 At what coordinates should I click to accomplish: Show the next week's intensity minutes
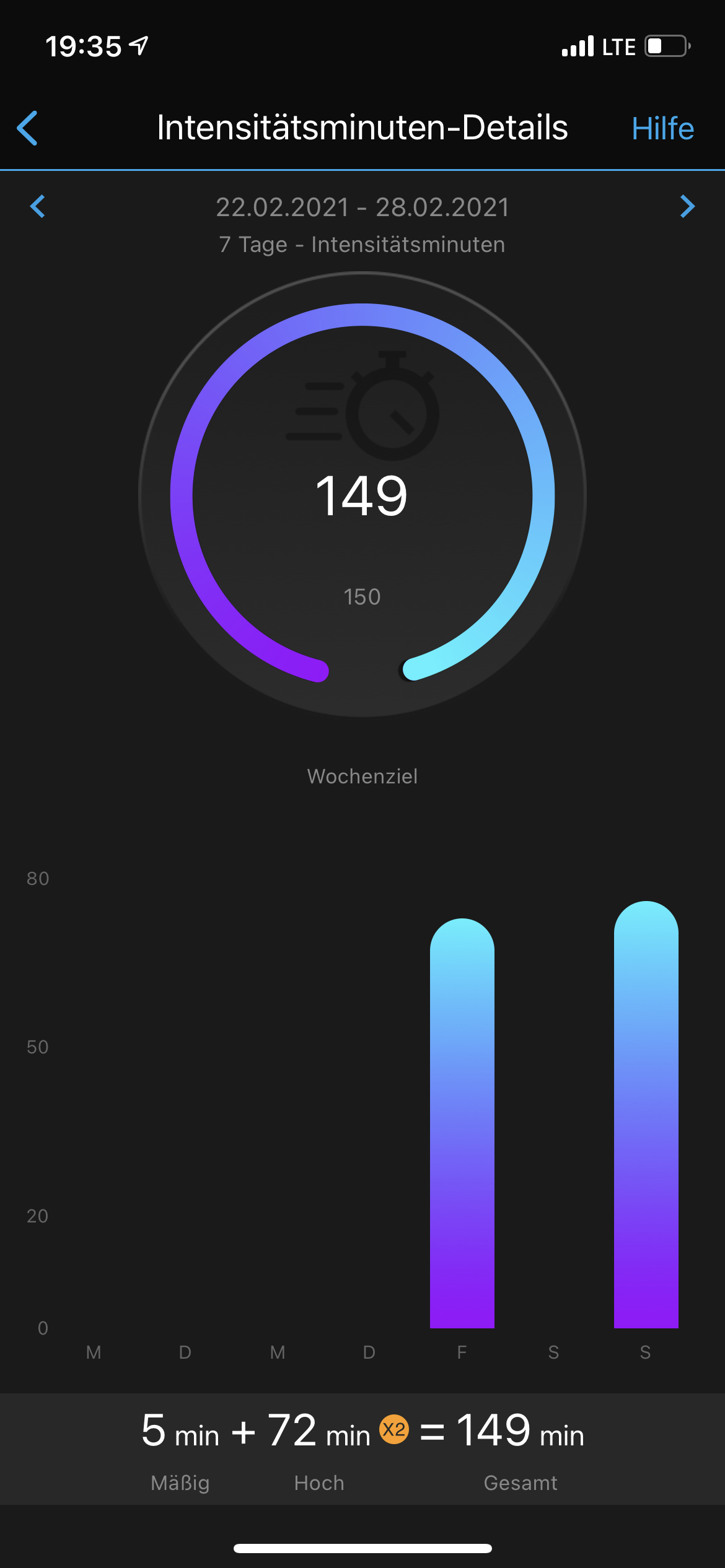[x=687, y=206]
